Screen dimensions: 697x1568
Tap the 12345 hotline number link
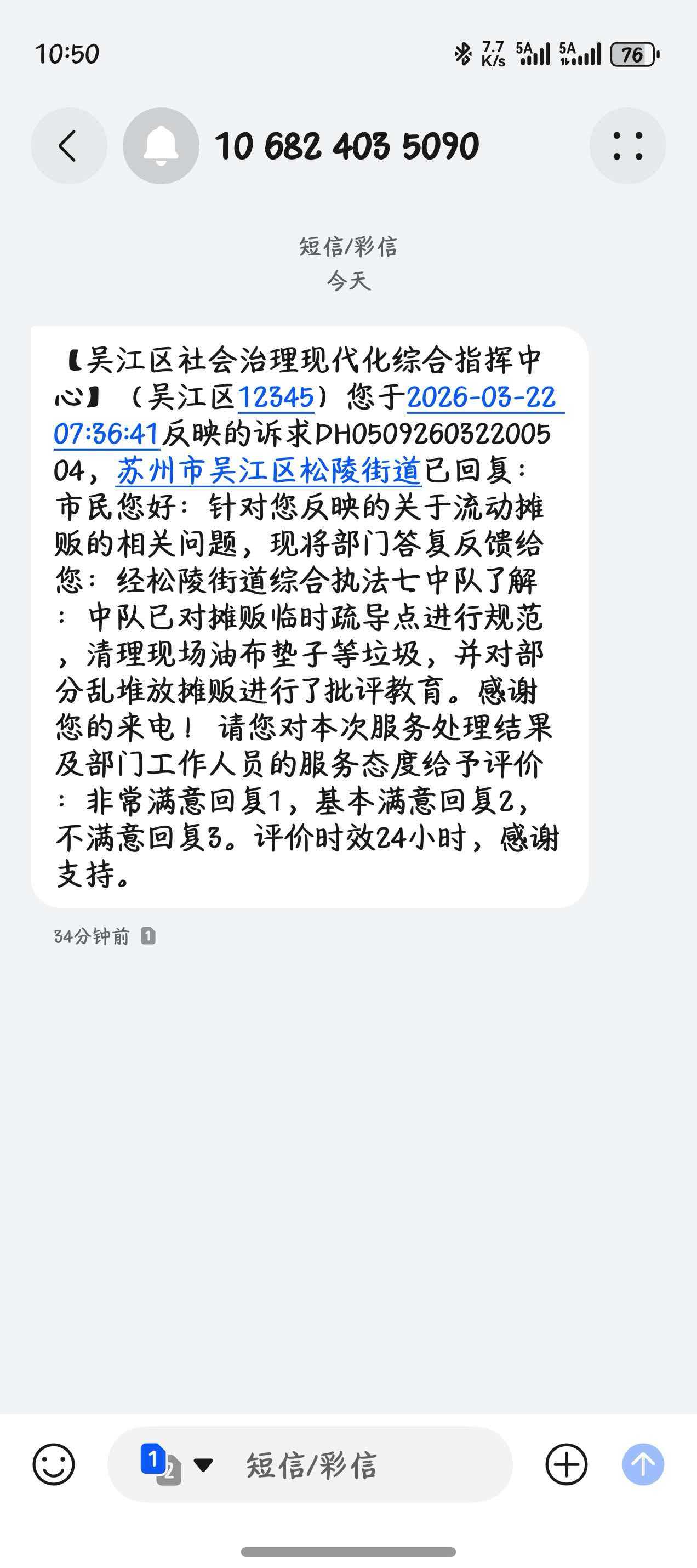click(276, 398)
